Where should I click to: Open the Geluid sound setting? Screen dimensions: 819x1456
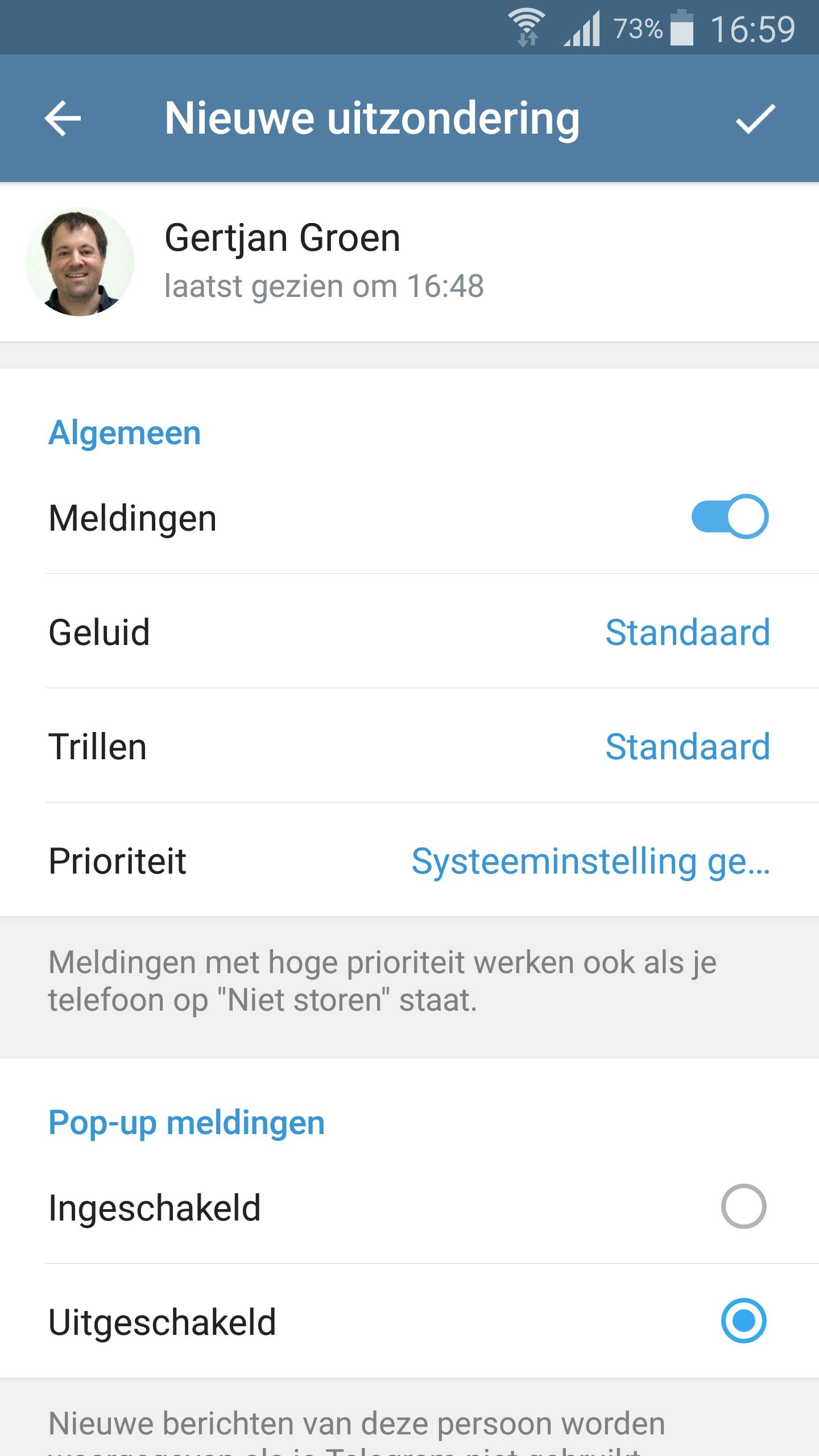(x=409, y=631)
